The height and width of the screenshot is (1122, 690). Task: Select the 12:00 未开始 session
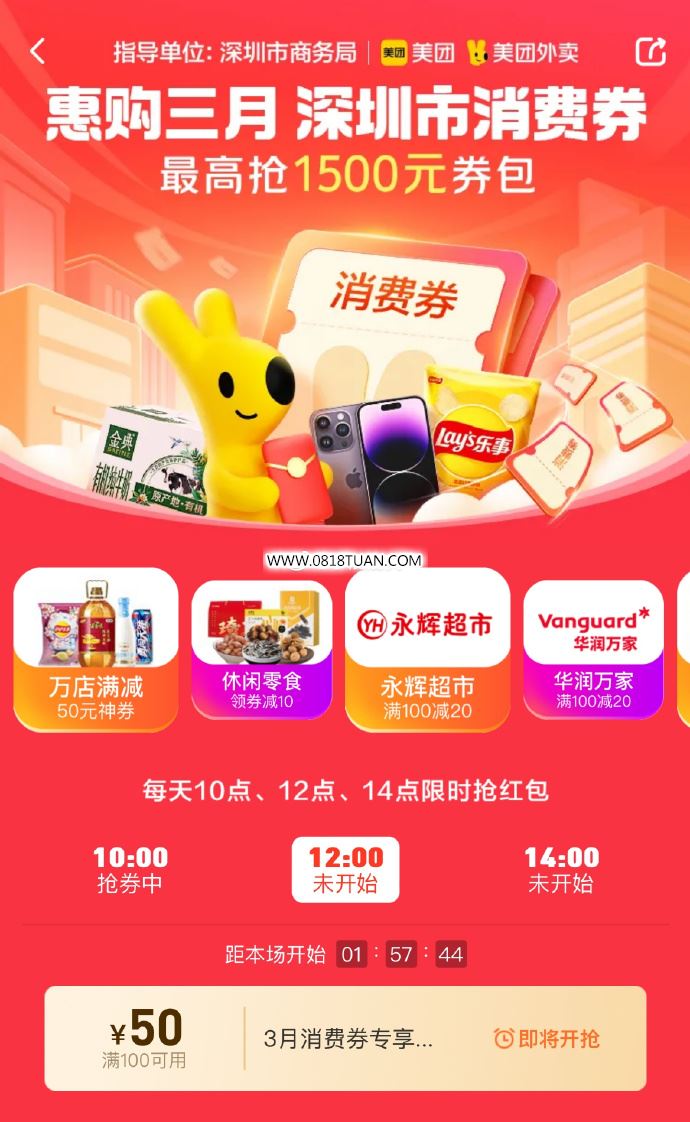pos(346,869)
